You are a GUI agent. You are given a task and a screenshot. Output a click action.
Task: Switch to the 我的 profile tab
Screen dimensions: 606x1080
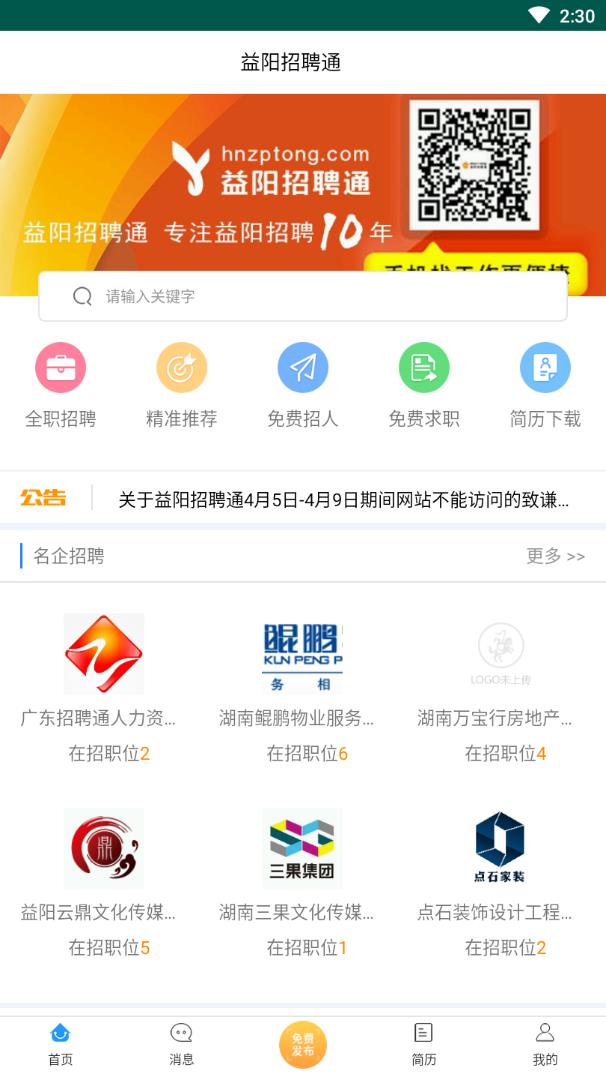click(x=544, y=1044)
